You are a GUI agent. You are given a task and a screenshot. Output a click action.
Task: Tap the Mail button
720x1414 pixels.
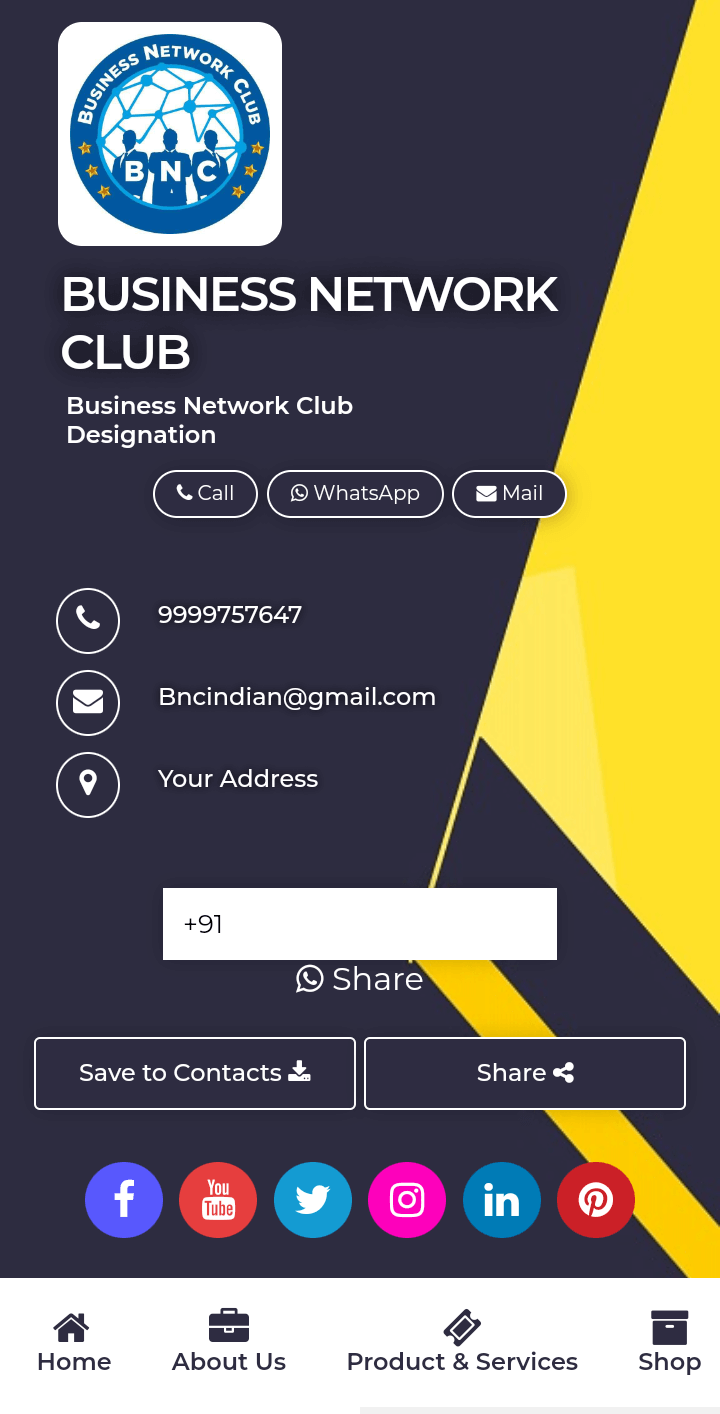[509, 494]
